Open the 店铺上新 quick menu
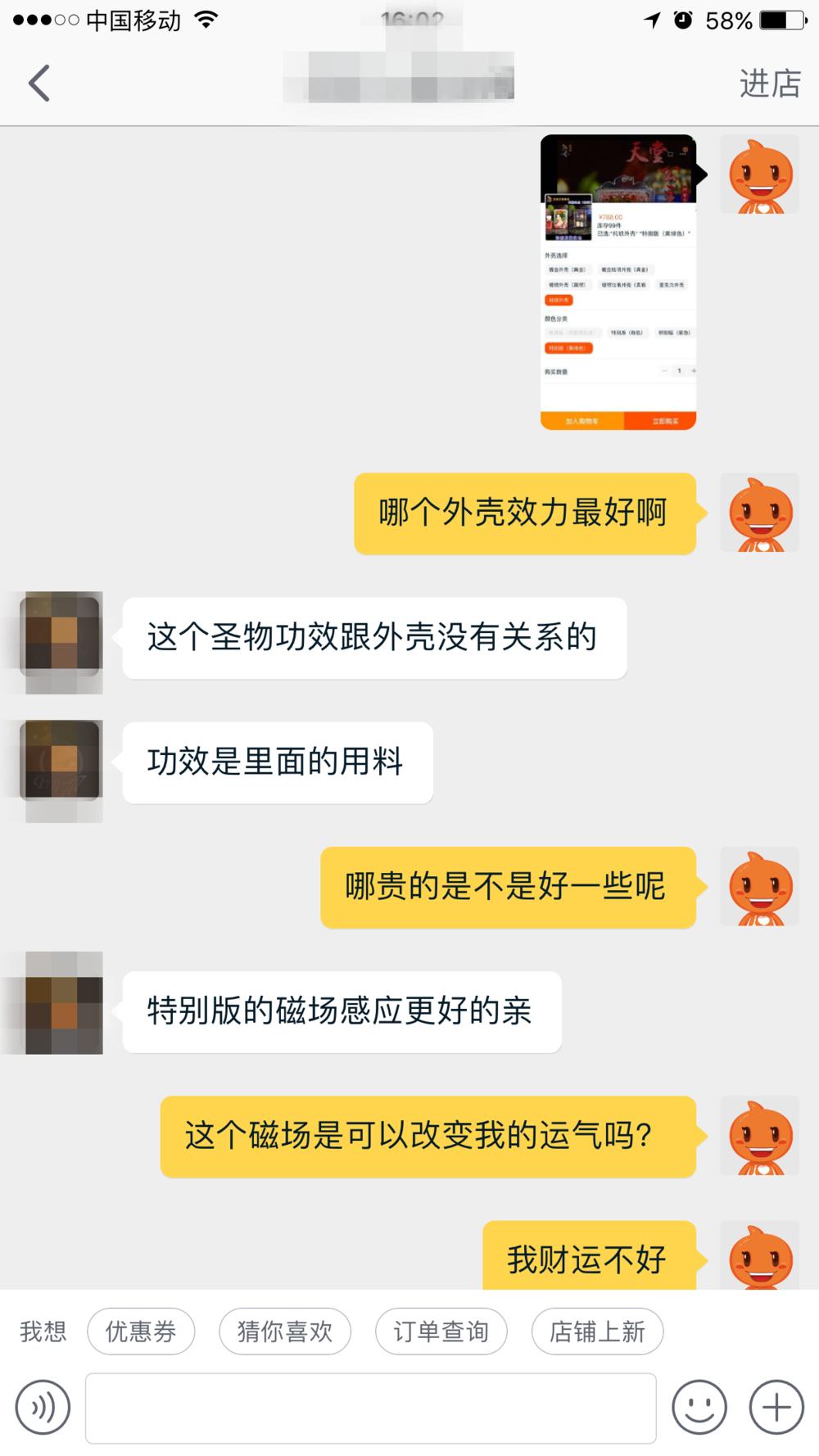The height and width of the screenshot is (1456, 819). tap(597, 1332)
